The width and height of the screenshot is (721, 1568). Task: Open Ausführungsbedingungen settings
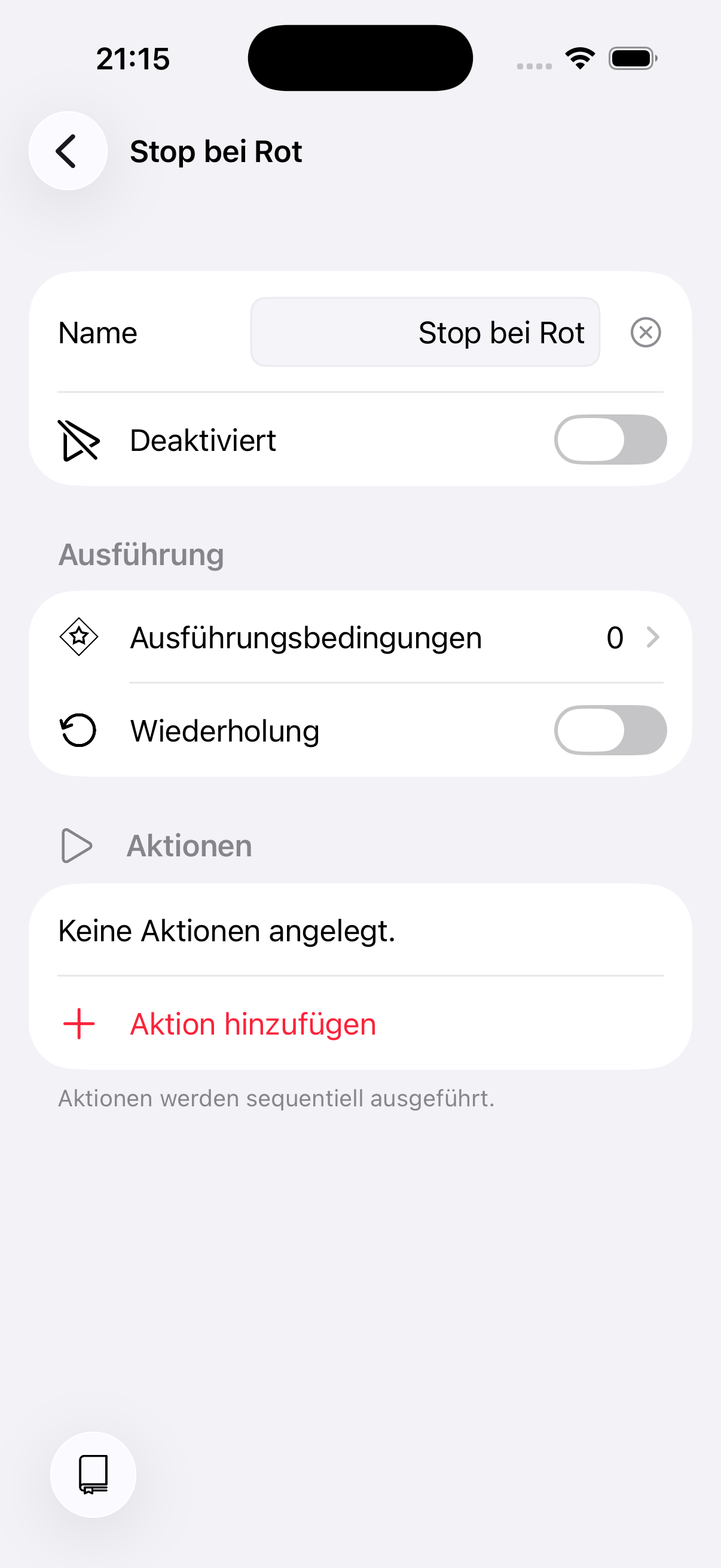[x=360, y=637]
